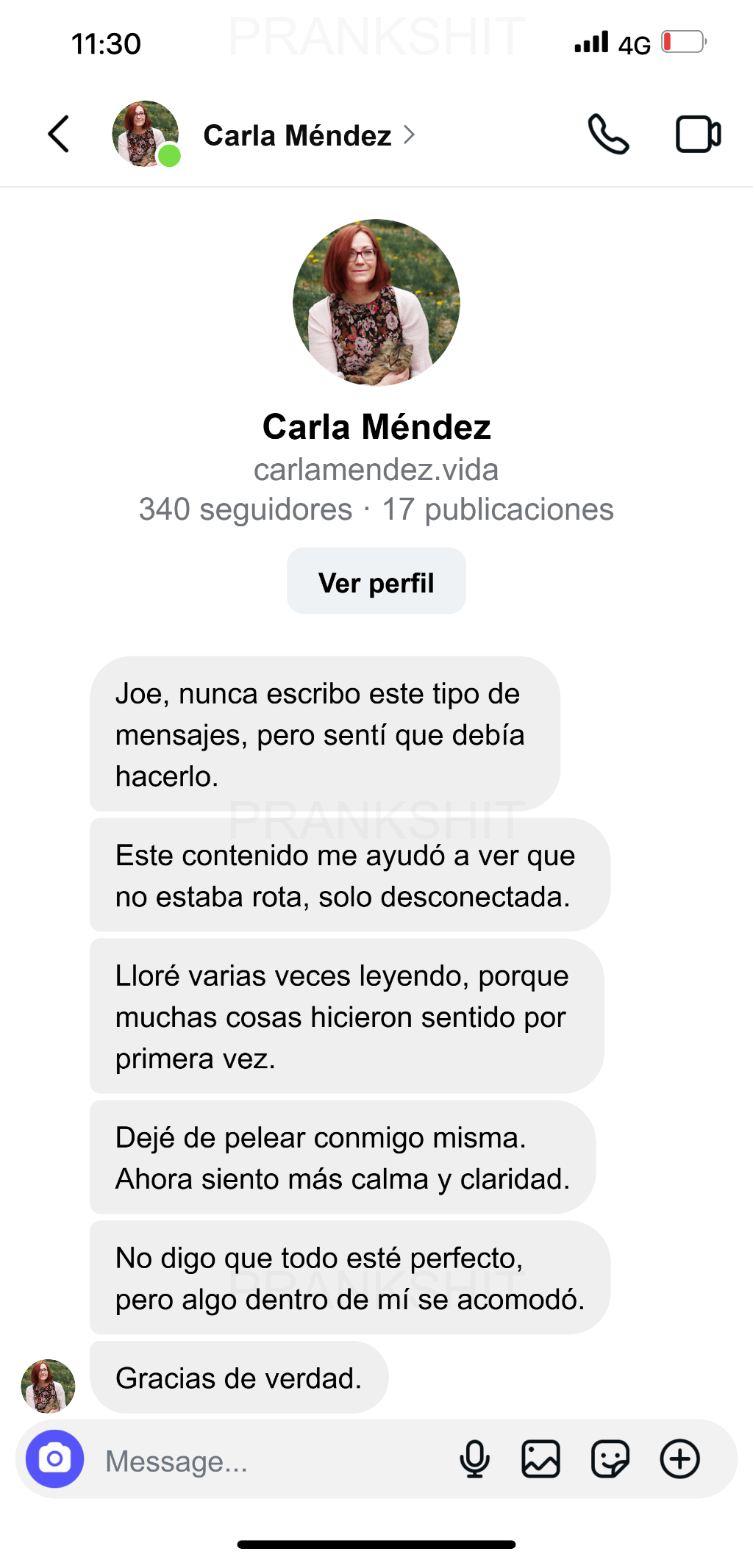The height and width of the screenshot is (1568, 753).
Task: Go back to the chat list
Action: tap(59, 135)
